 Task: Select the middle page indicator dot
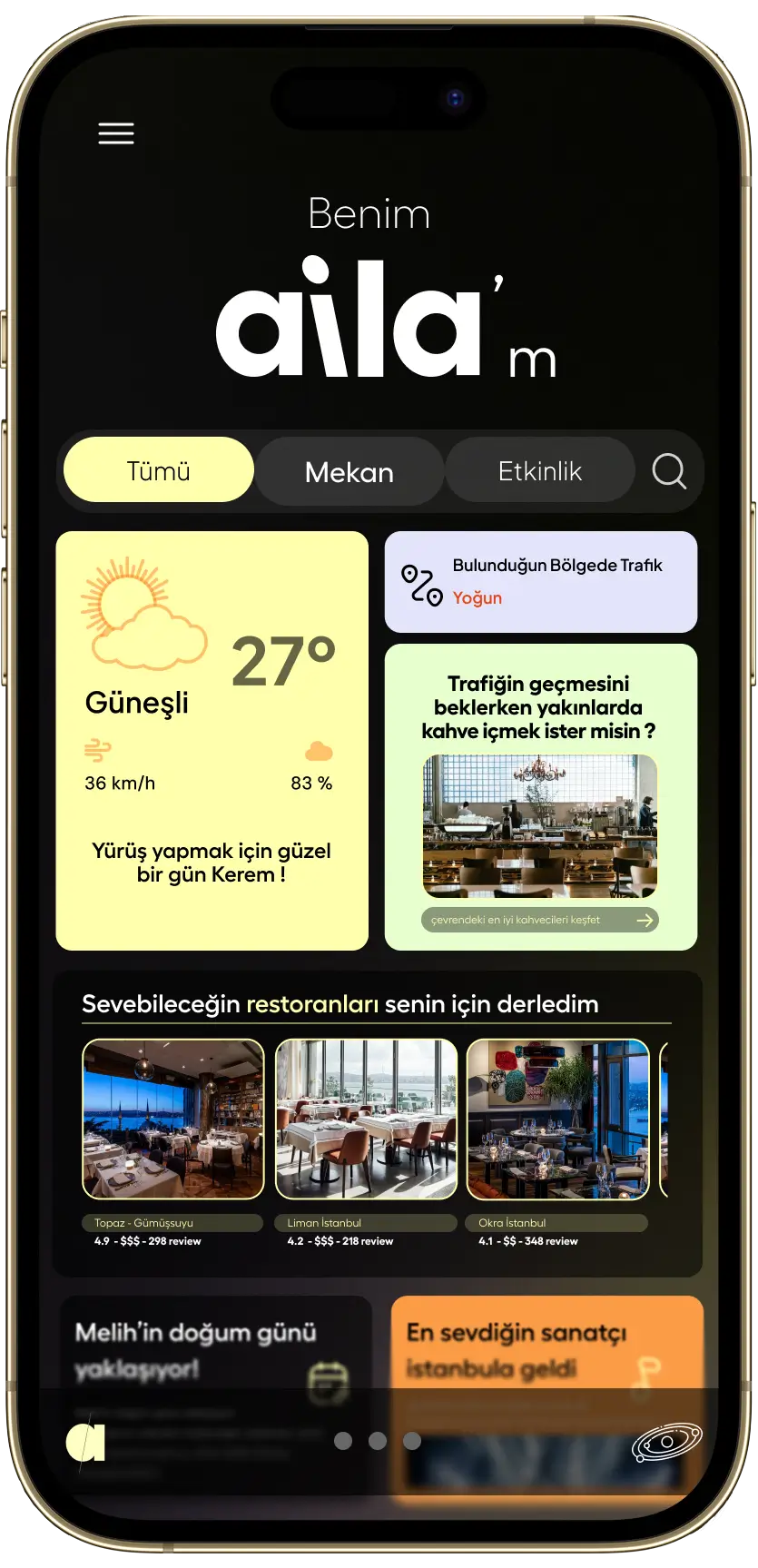(378, 1440)
